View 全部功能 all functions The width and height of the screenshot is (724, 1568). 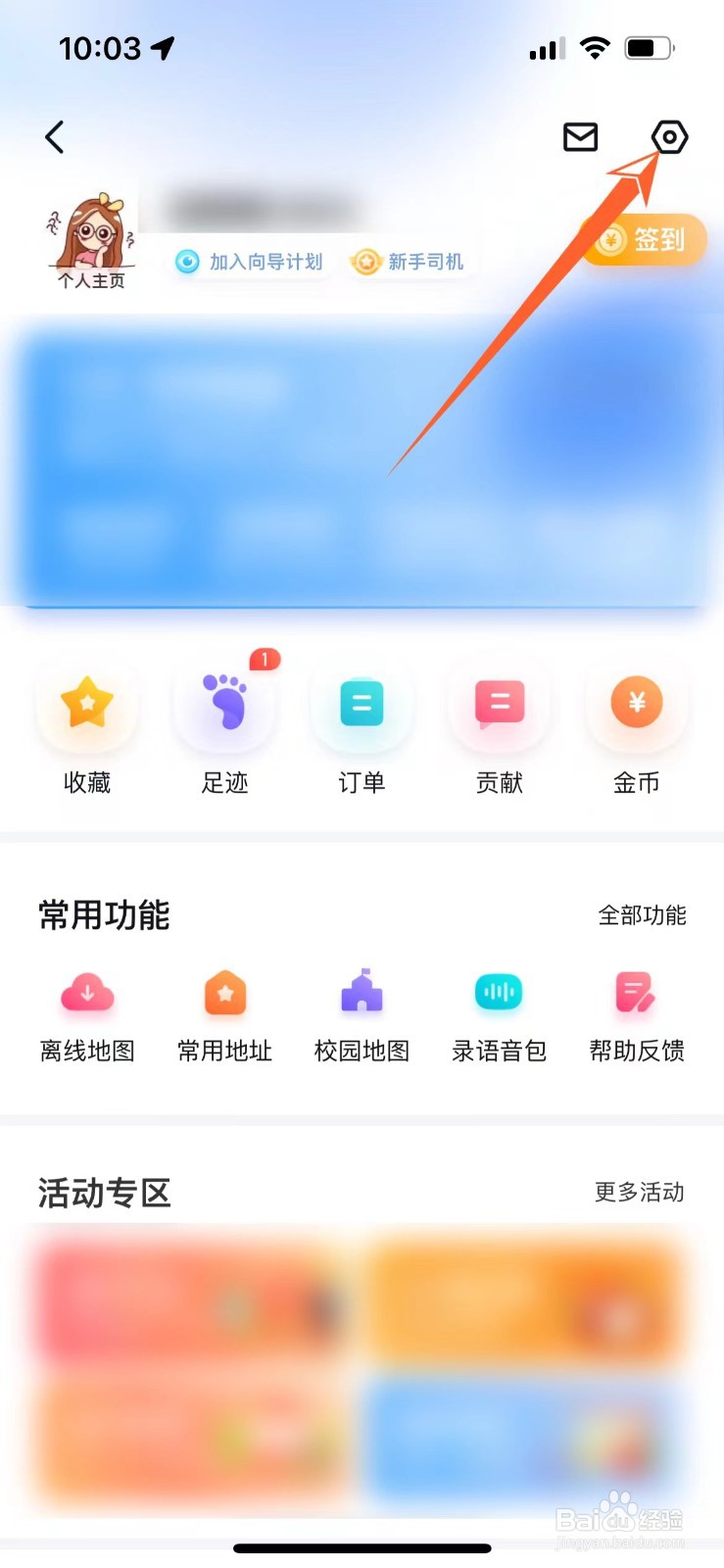(x=643, y=915)
